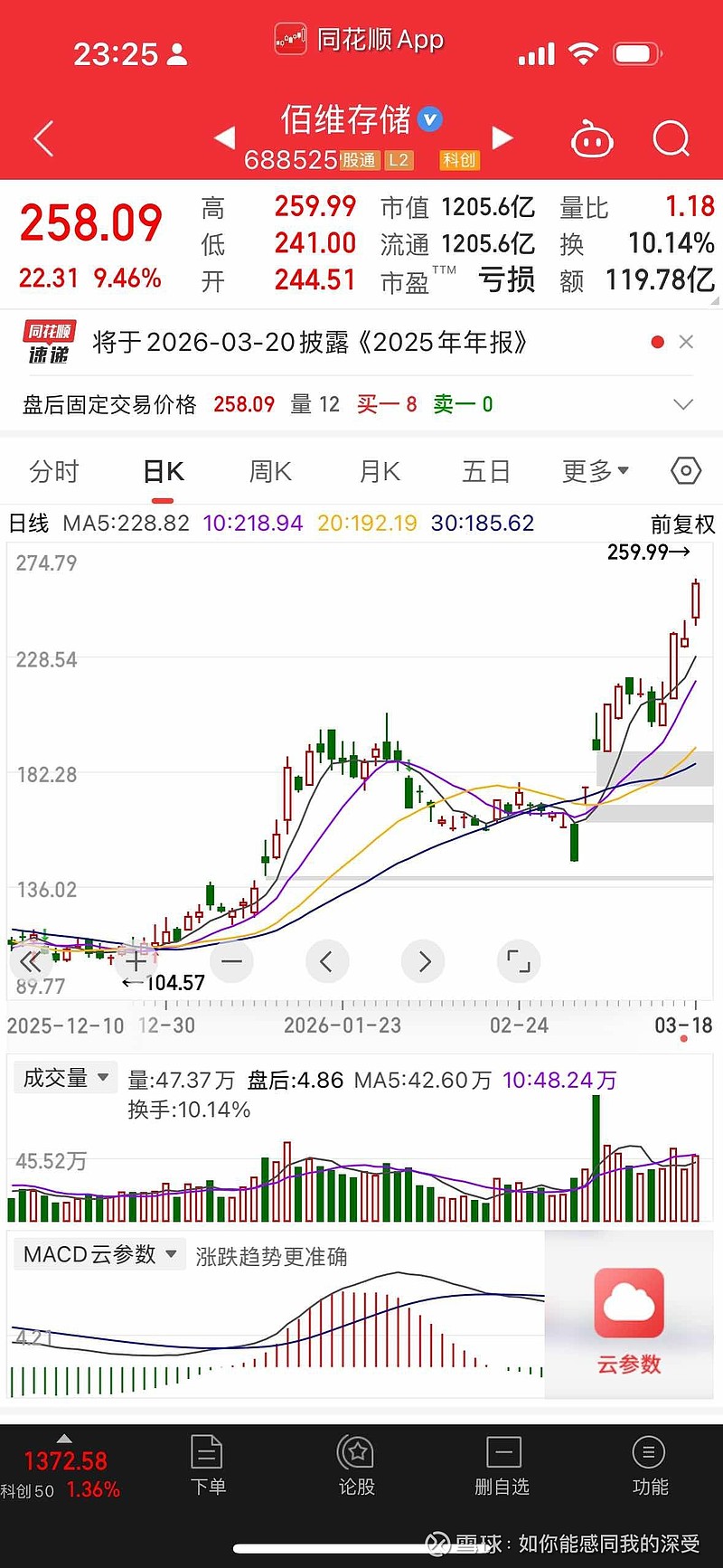Open the 成交量 indicator dropdown
723x1568 pixels.
click(x=65, y=1077)
